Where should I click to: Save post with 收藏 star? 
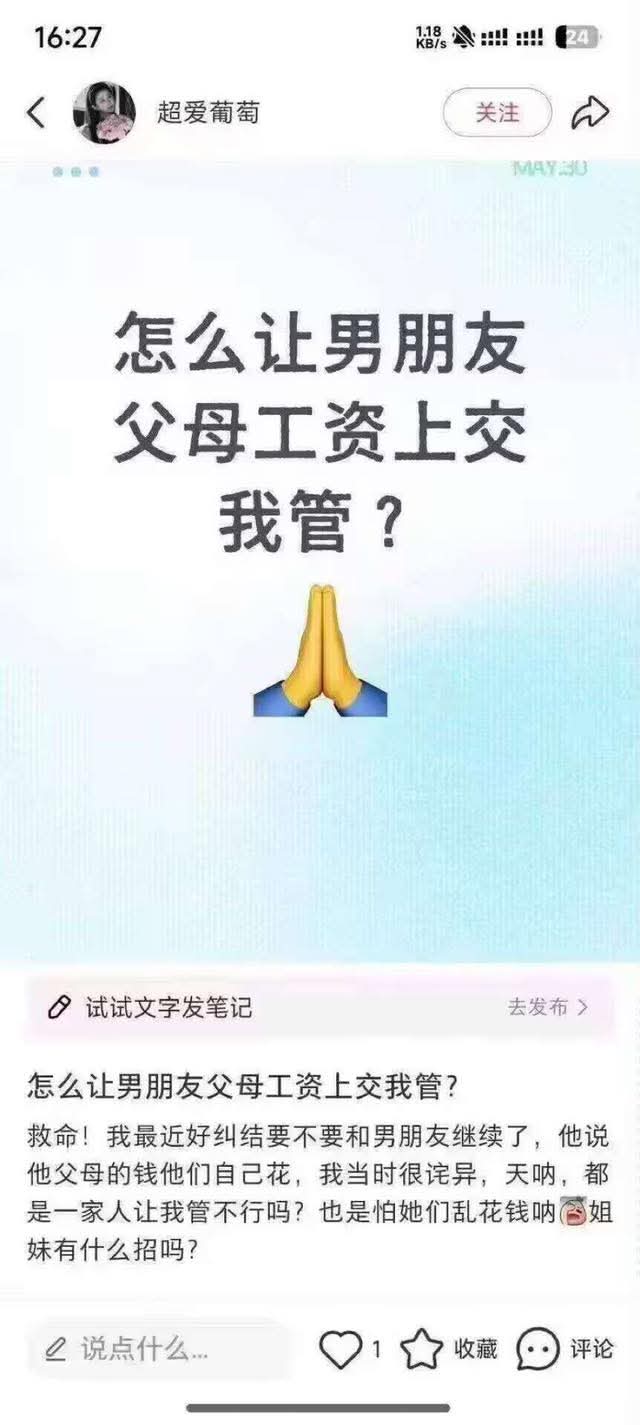423,1349
